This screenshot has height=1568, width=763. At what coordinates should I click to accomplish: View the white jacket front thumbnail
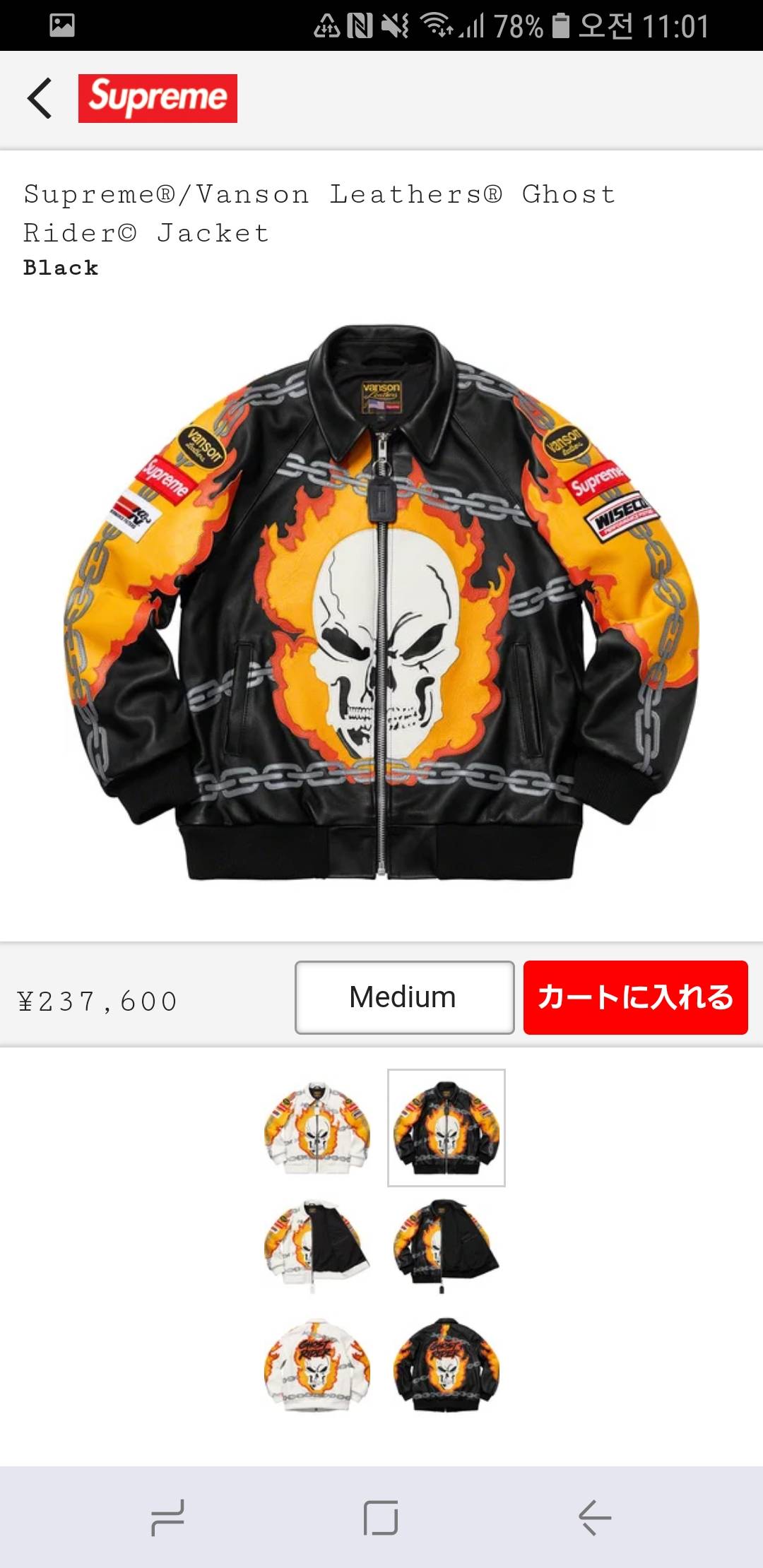pos(317,1128)
